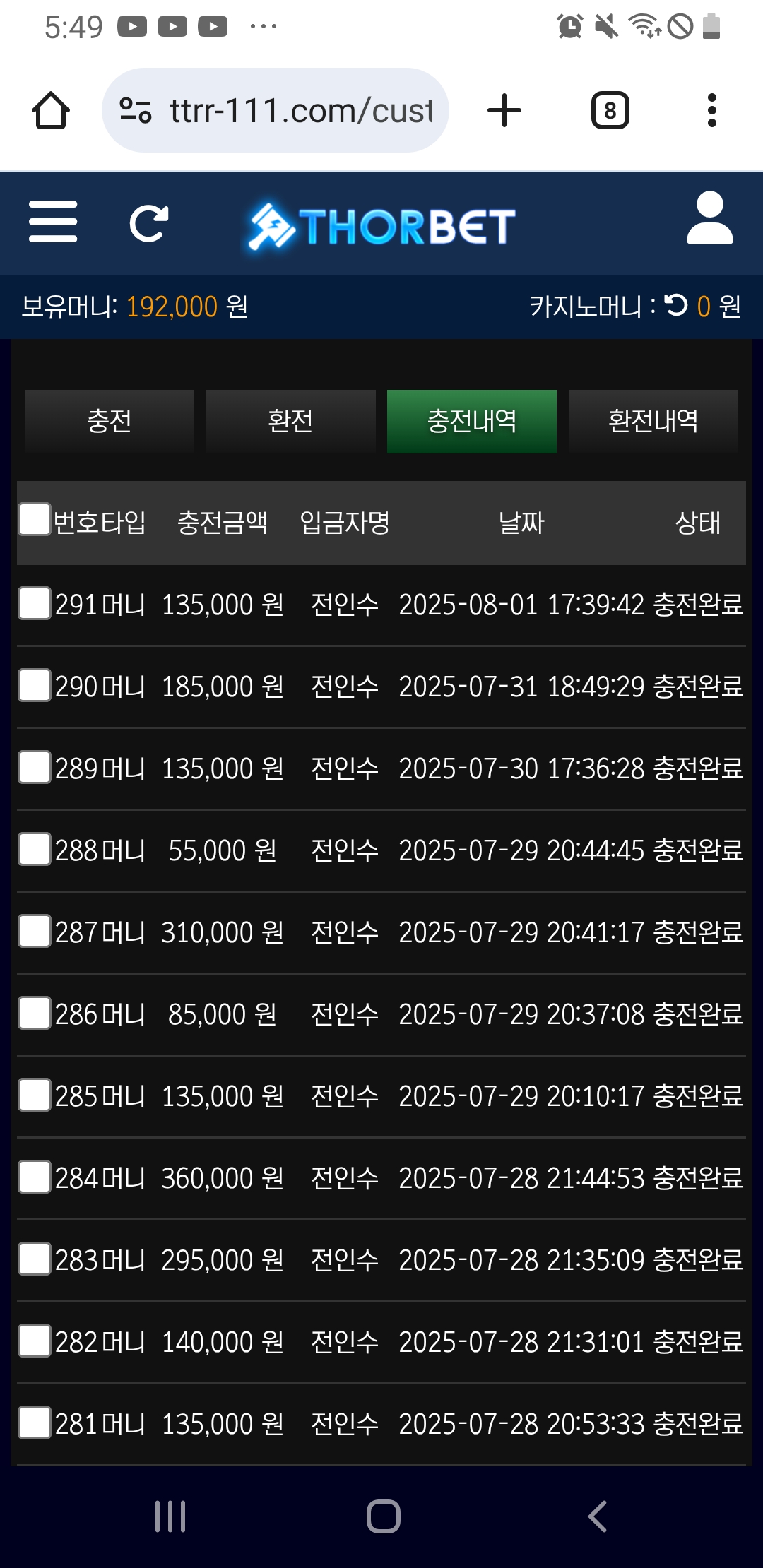Select the checkbox for entry 290
Viewport: 763px width, 1568px height.
[35, 685]
